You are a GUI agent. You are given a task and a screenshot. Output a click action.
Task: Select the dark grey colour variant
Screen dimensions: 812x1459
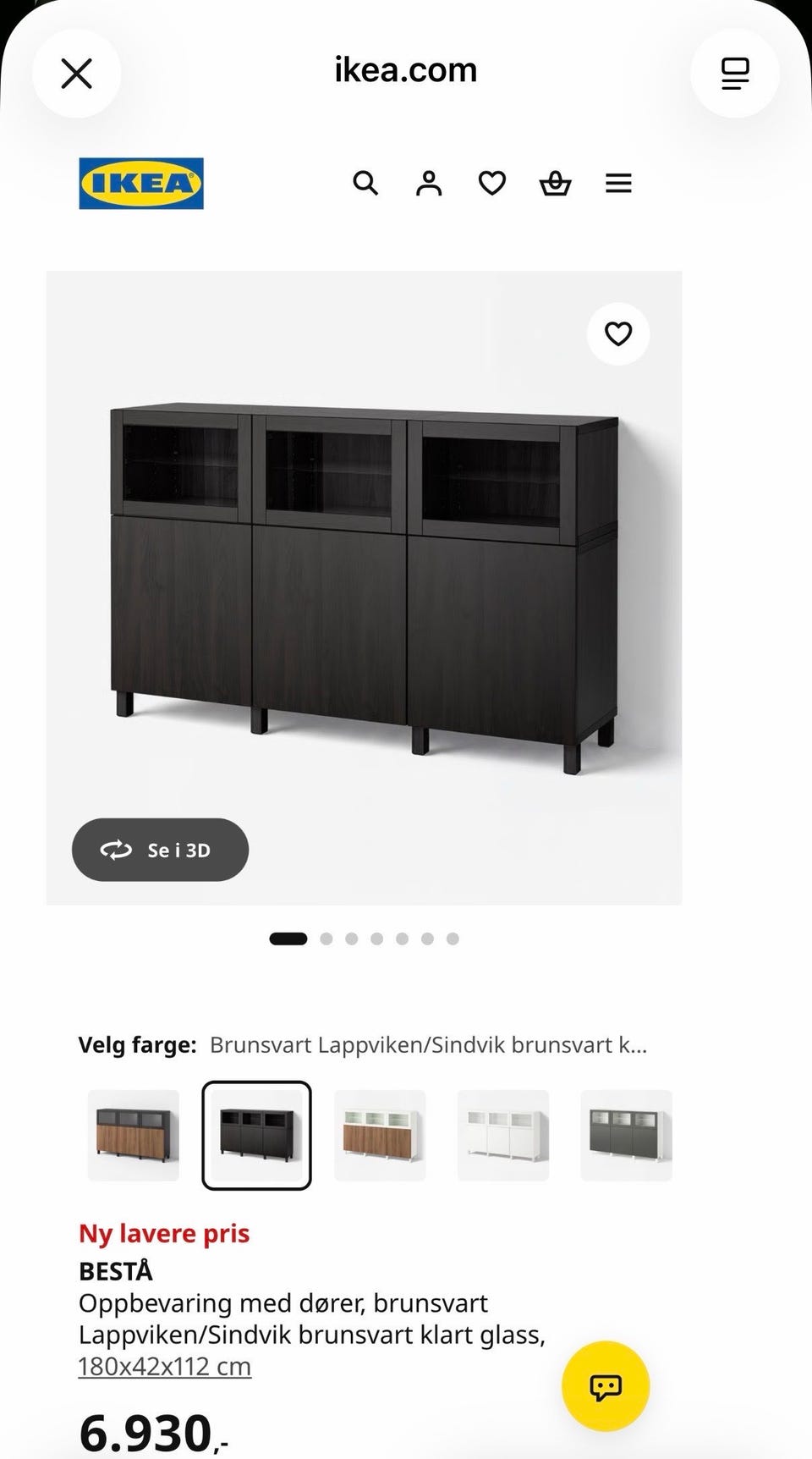(x=626, y=1136)
